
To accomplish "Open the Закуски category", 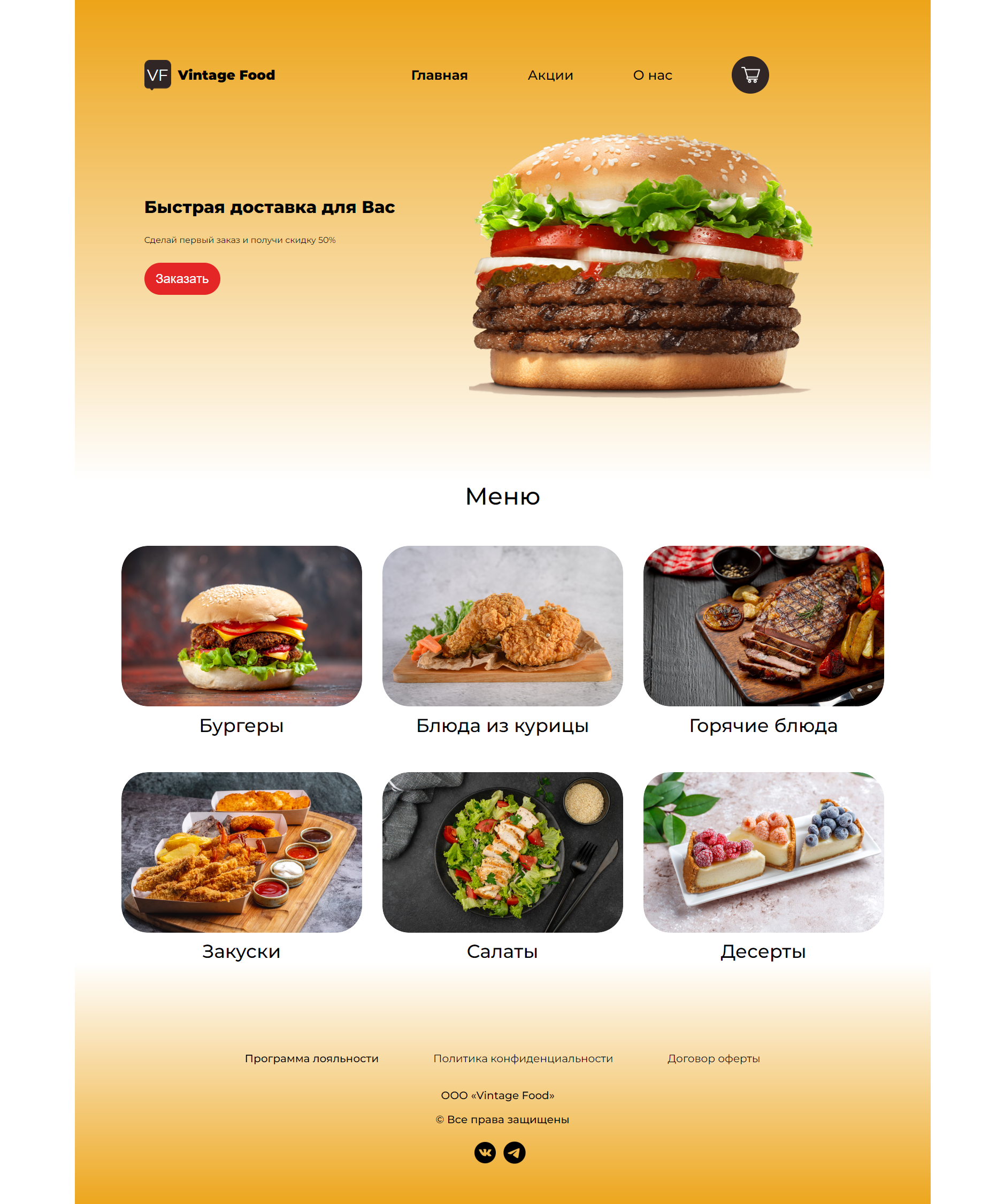I will [241, 851].
